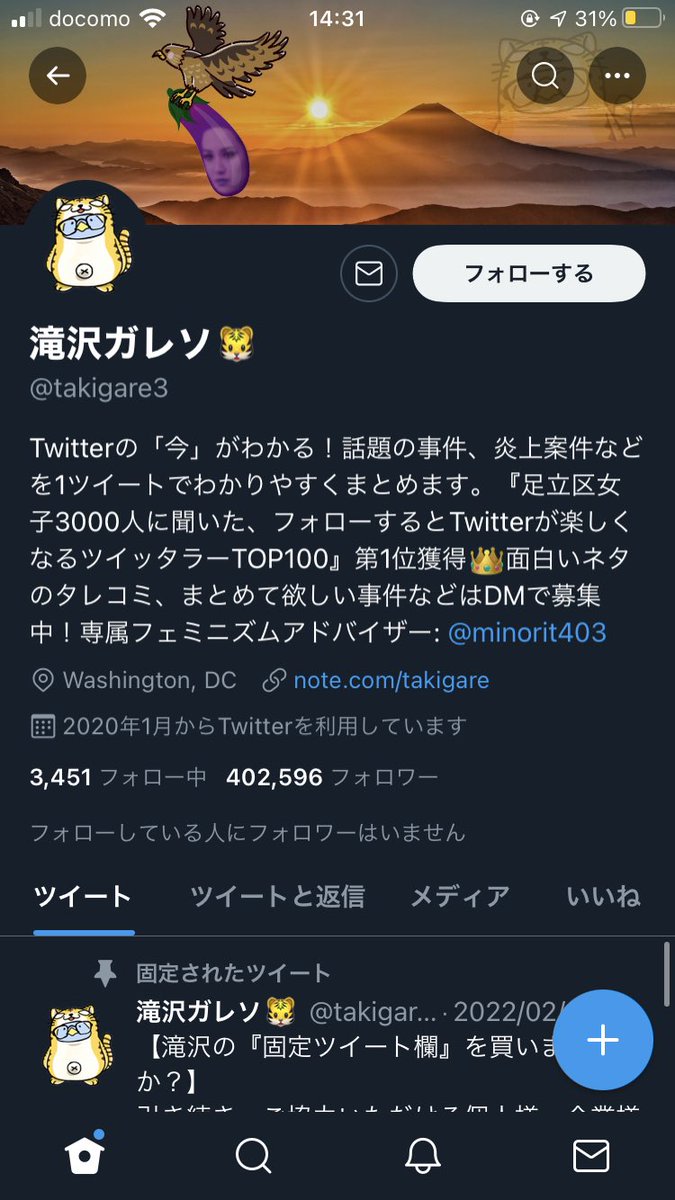Switch to ツイートと返信 tab
Image resolution: width=675 pixels, height=1200 pixels.
(x=277, y=896)
